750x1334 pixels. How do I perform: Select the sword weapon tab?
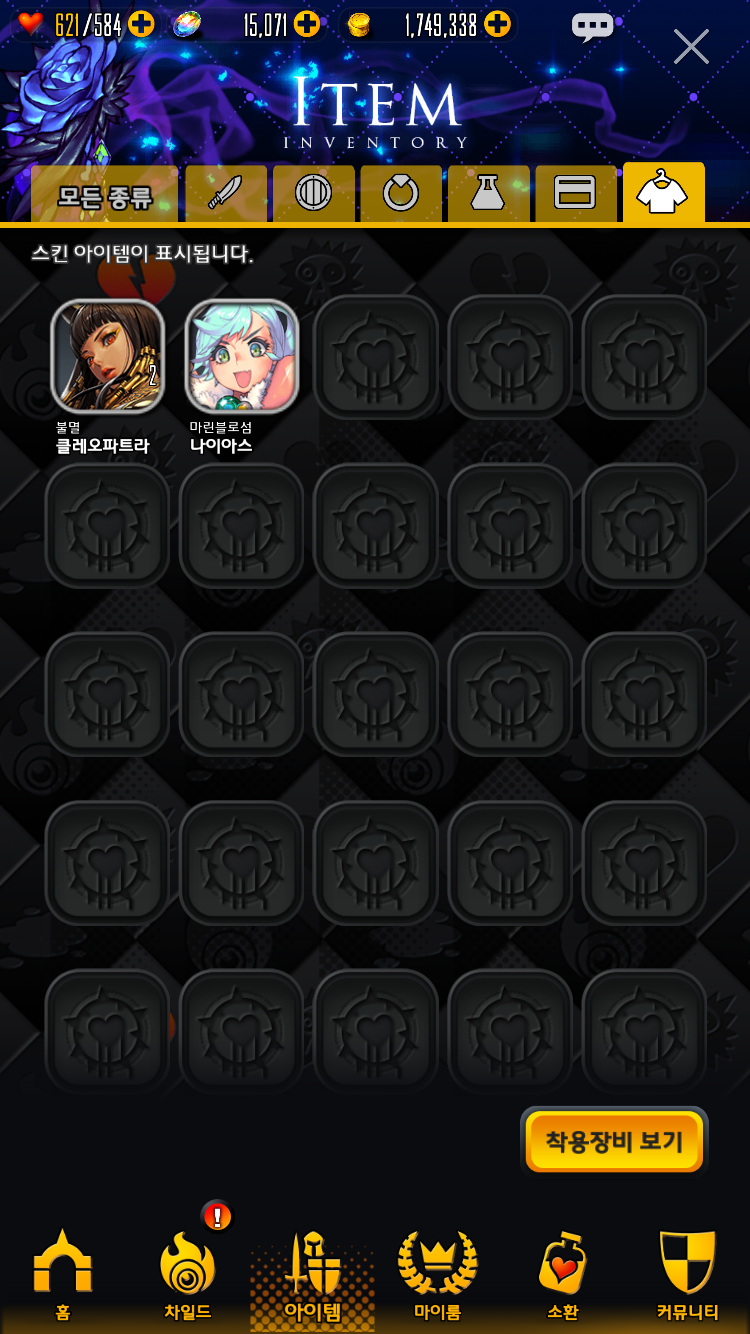[x=226, y=194]
